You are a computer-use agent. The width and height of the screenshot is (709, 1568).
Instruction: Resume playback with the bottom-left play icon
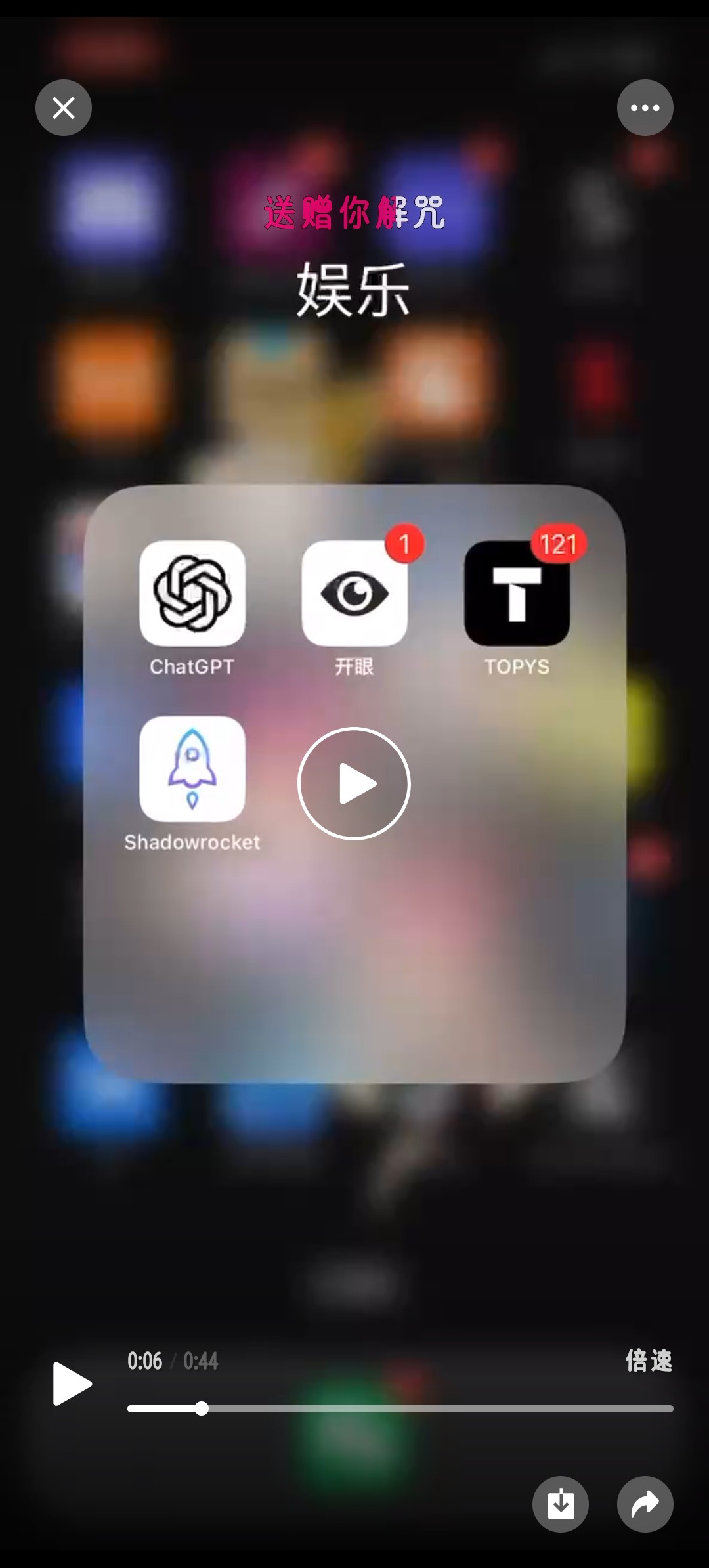pyautogui.click(x=72, y=1383)
